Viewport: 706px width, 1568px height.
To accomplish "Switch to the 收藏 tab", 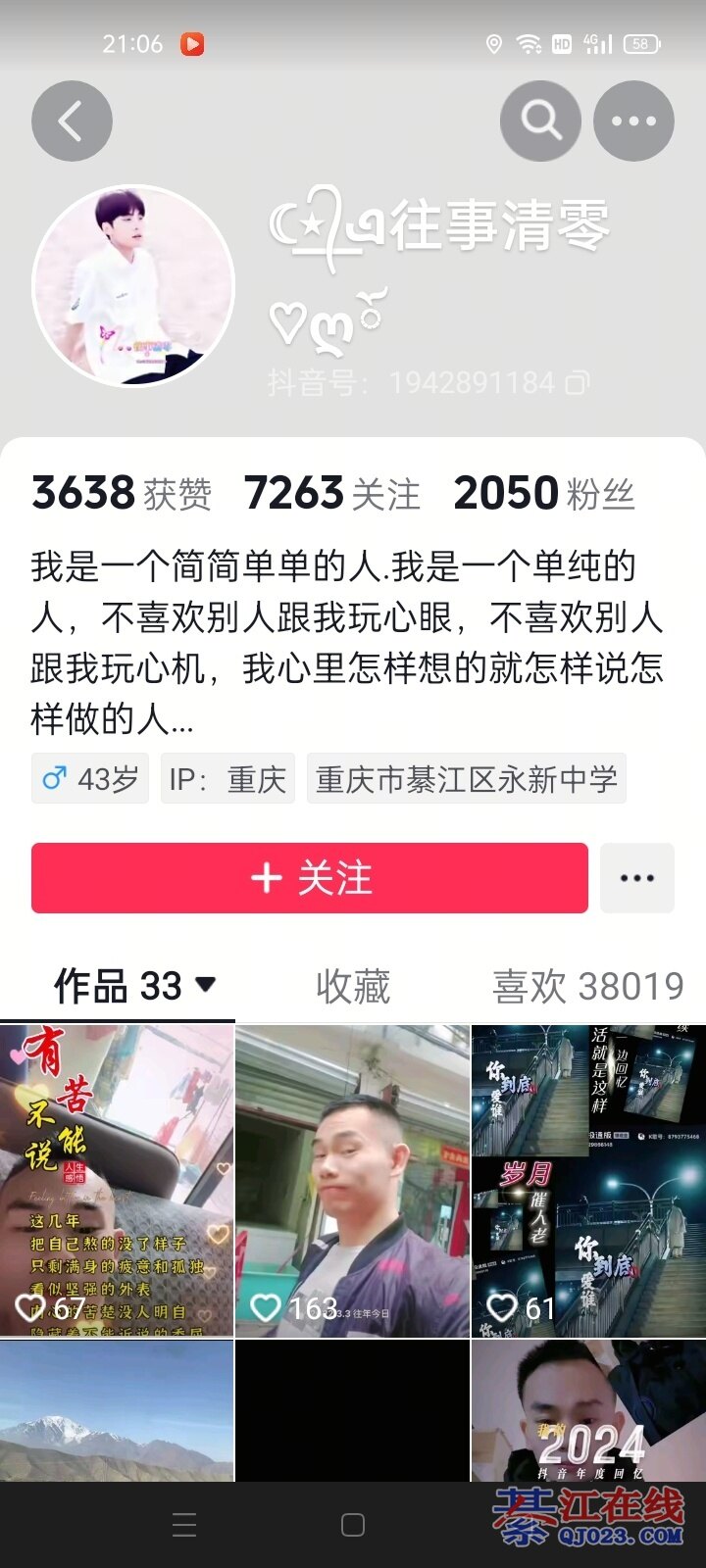I will [x=353, y=986].
